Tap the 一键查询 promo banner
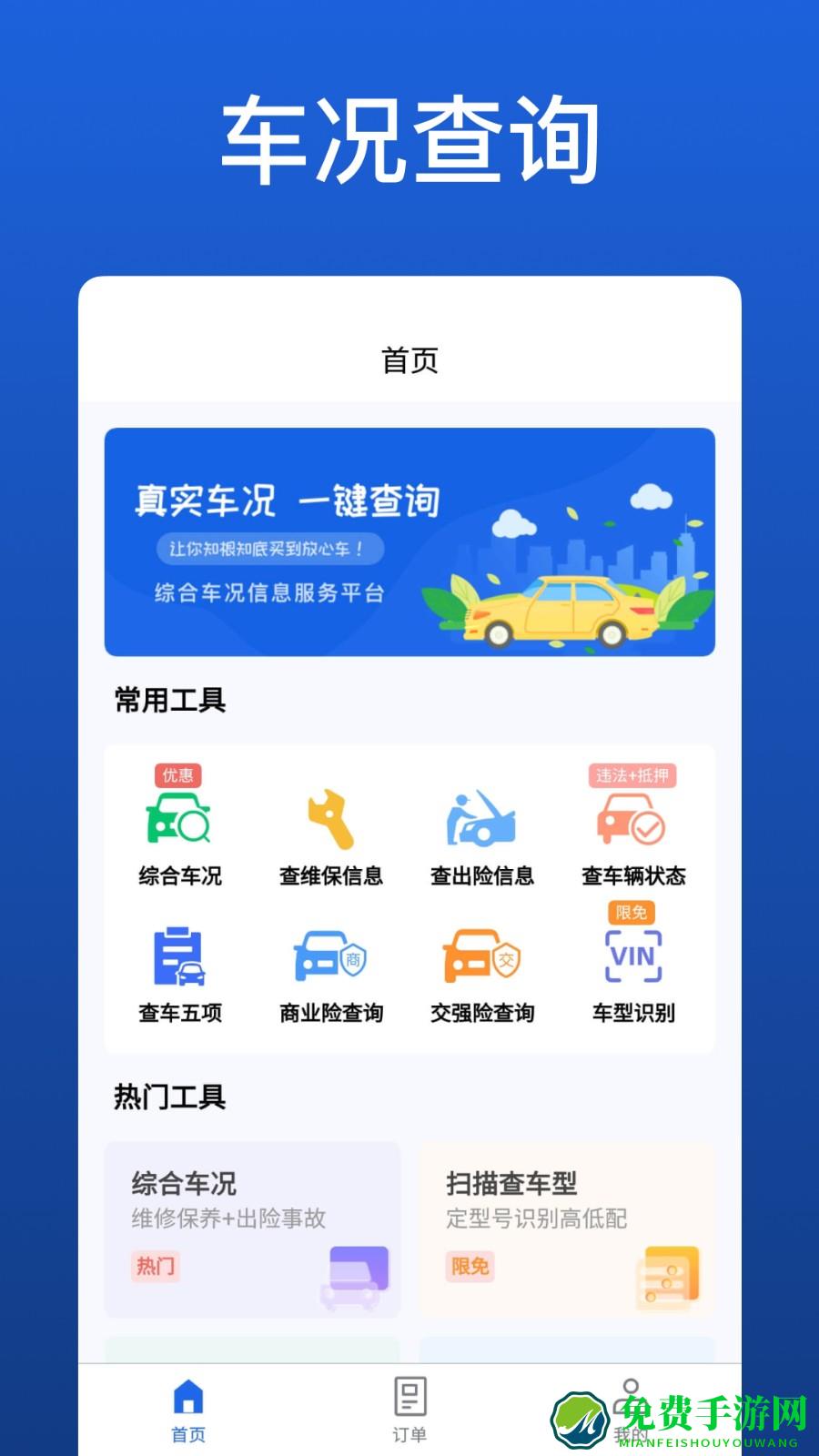 pyautogui.click(x=409, y=541)
